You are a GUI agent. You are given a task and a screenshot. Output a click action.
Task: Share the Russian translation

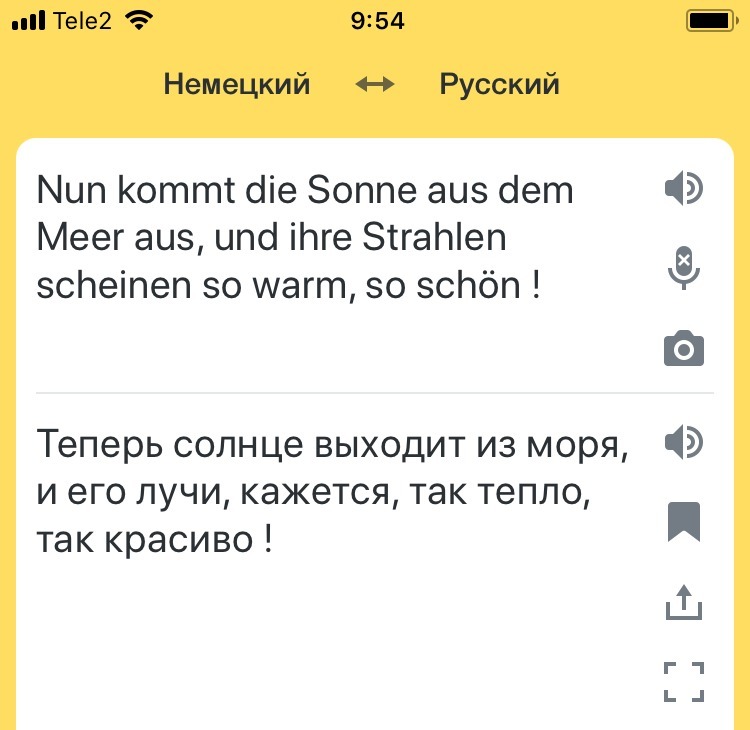(684, 602)
